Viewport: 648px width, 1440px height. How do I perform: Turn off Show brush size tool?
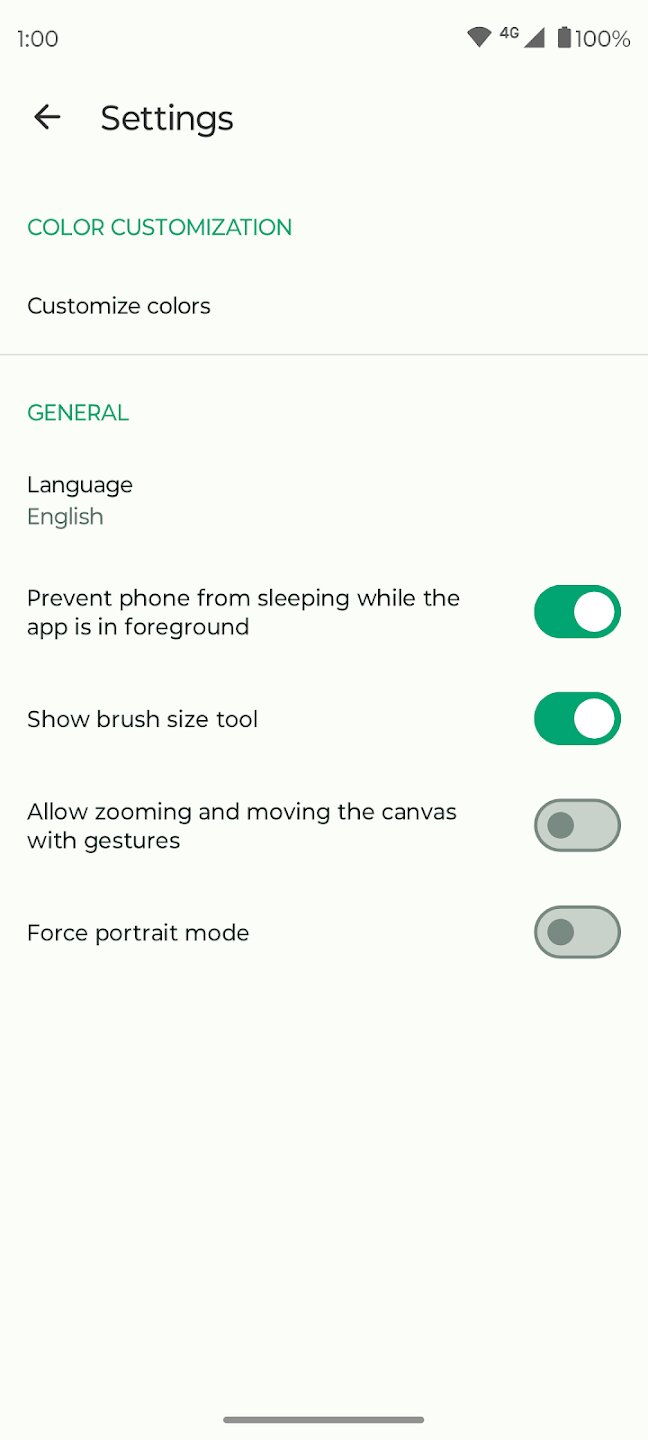[577, 719]
